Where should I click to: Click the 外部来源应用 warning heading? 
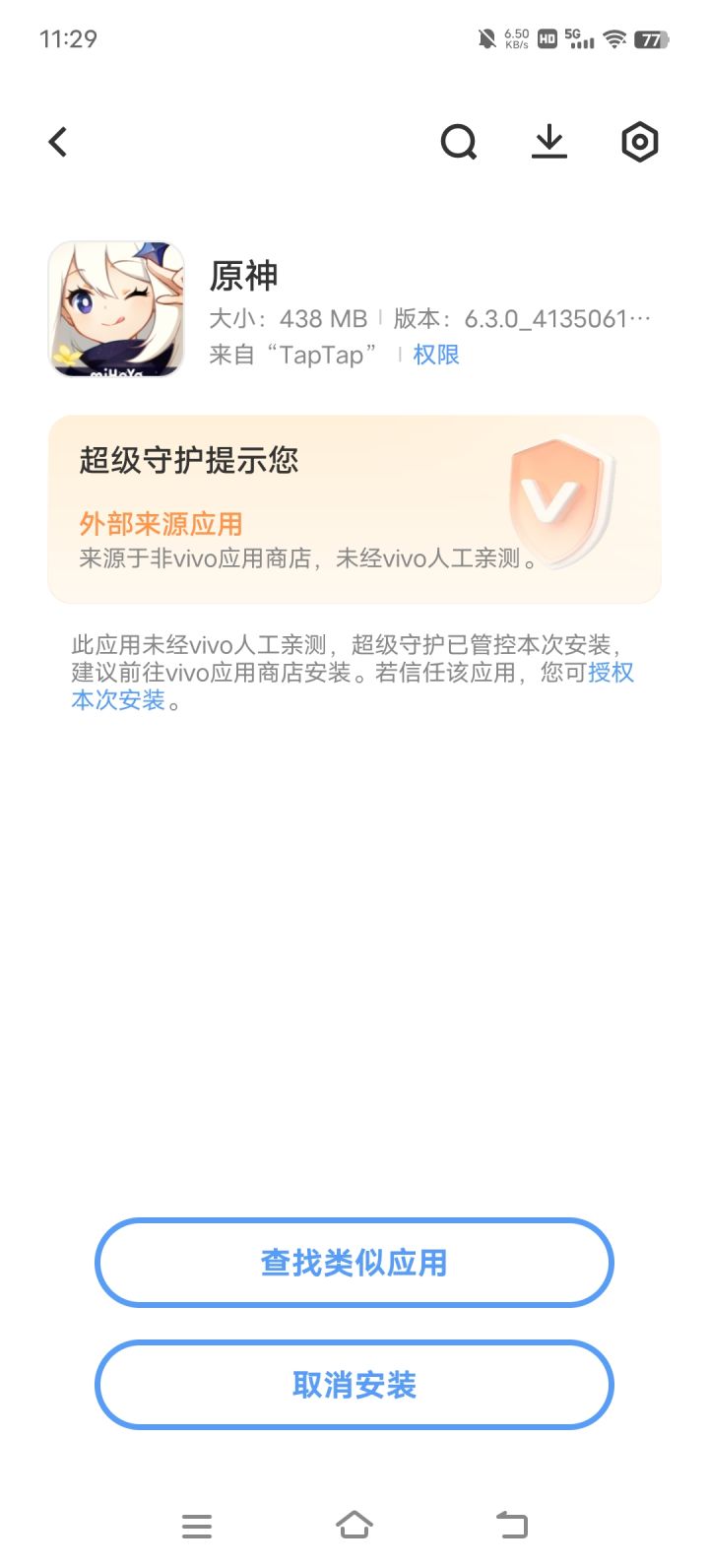[x=161, y=524]
